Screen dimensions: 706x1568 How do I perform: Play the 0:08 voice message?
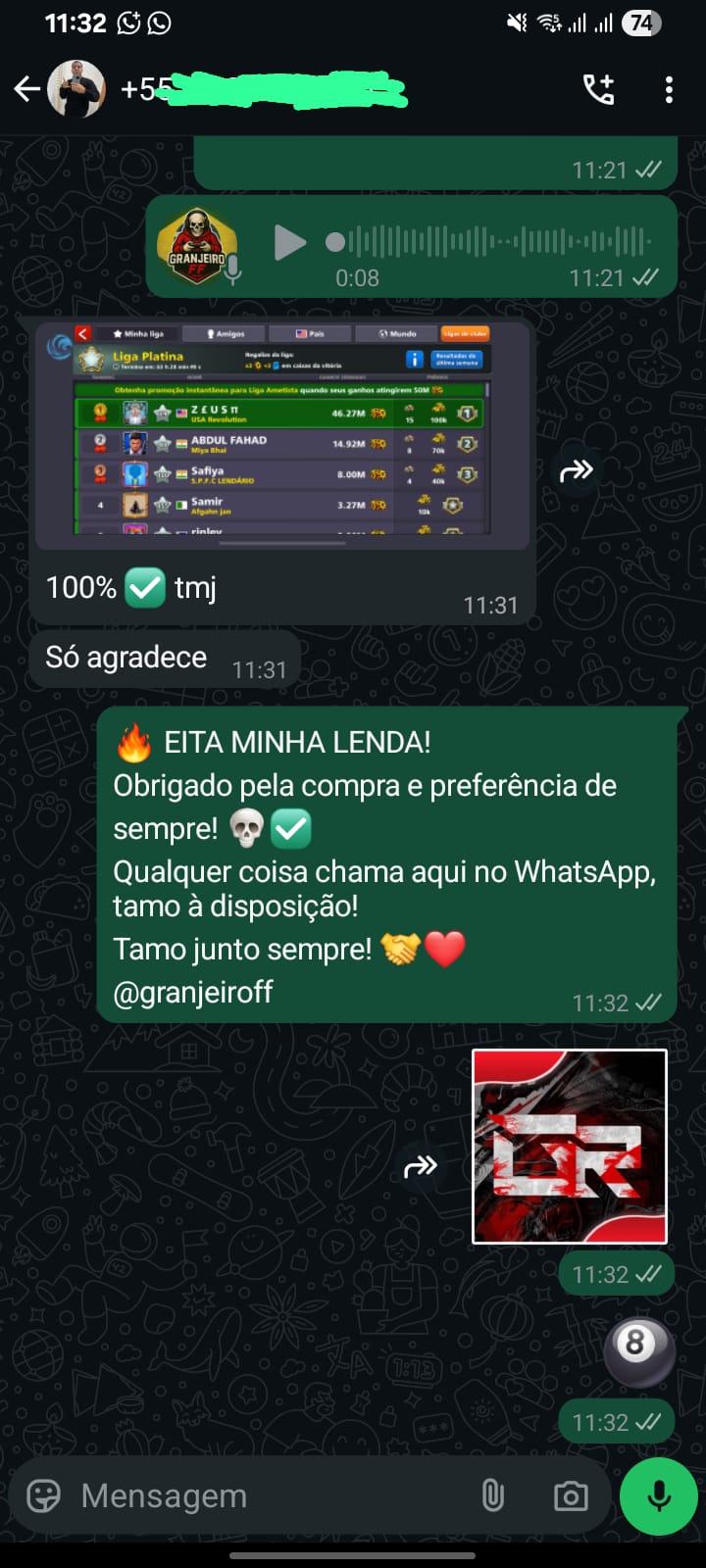(x=290, y=244)
